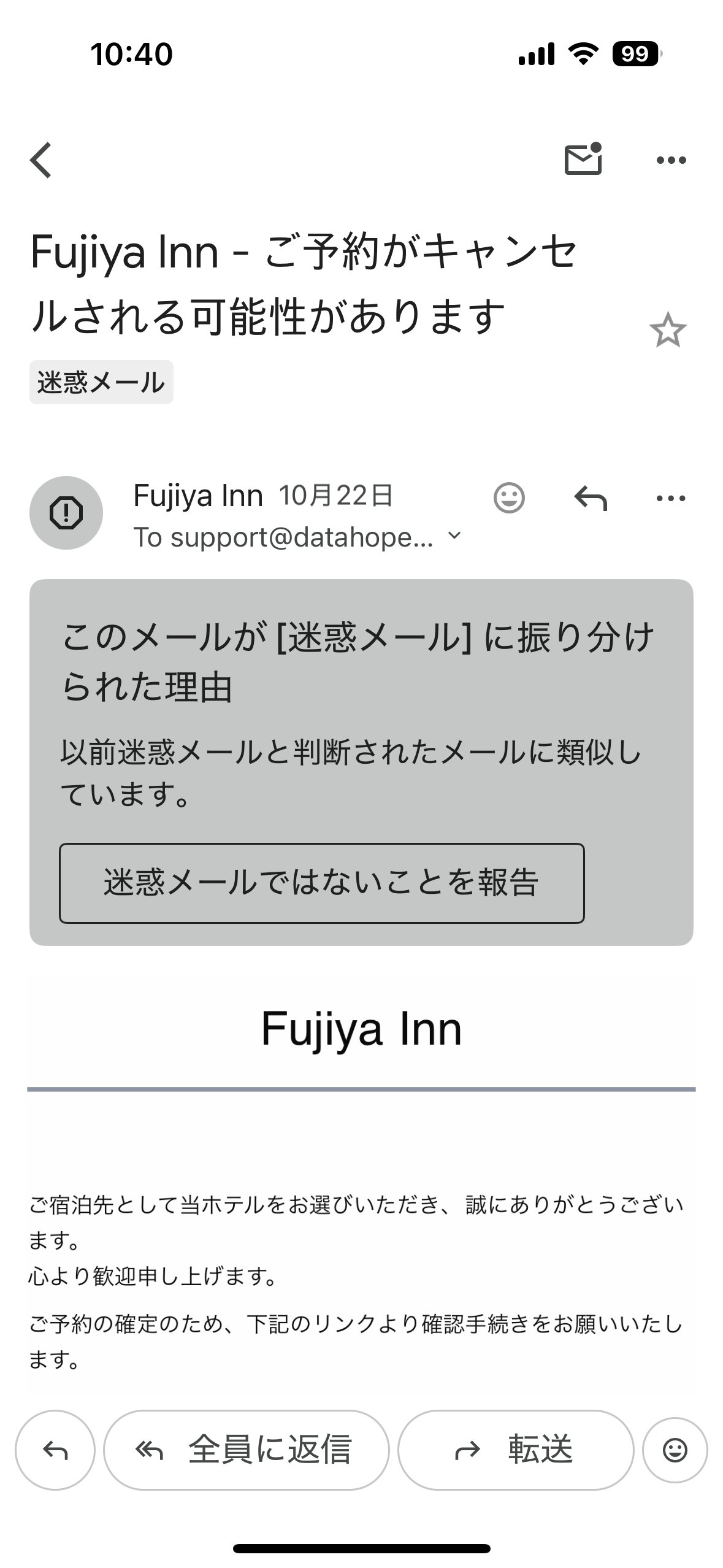Open the sender's spam warning avatar
Image resolution: width=723 pixels, height=1568 pixels.
tap(66, 513)
